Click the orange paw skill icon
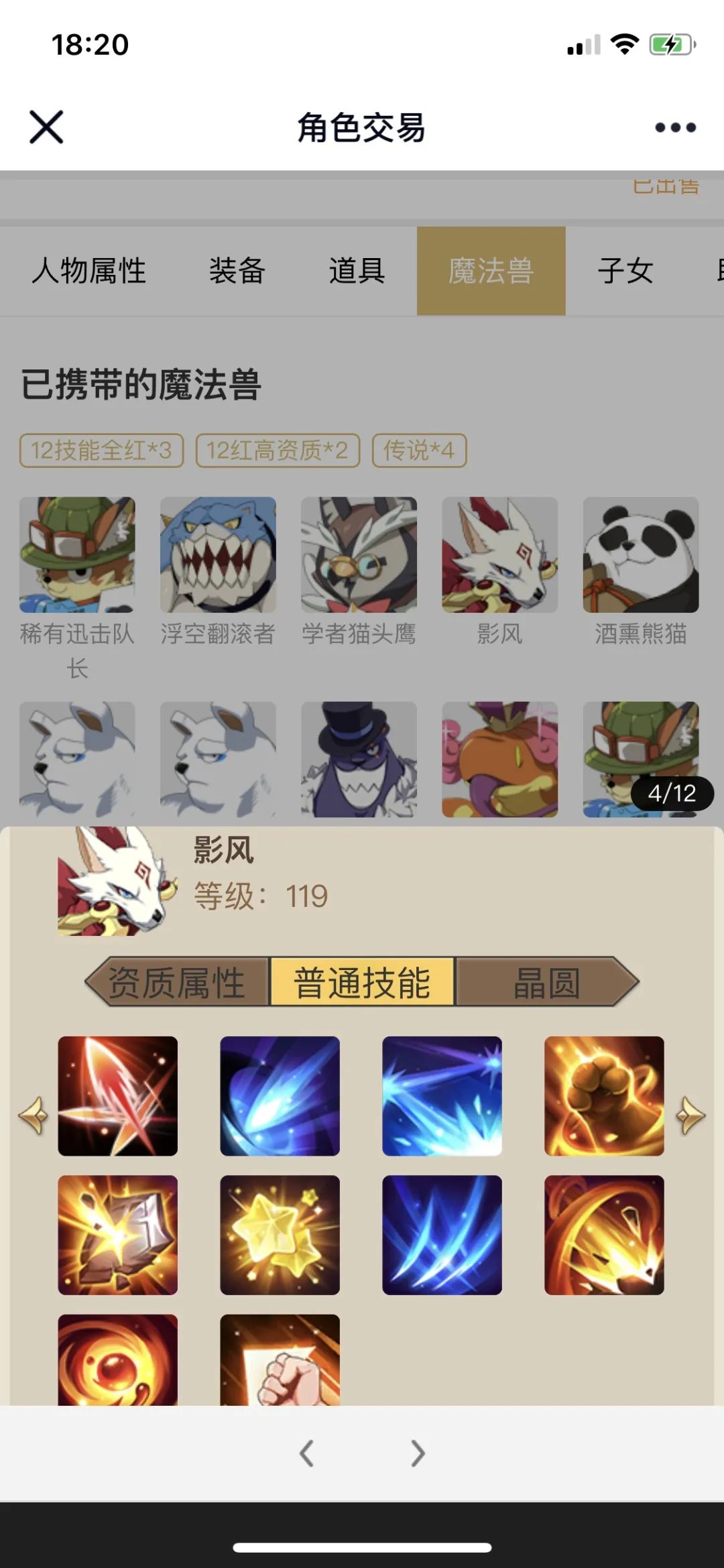The image size is (724, 1568). click(605, 1095)
